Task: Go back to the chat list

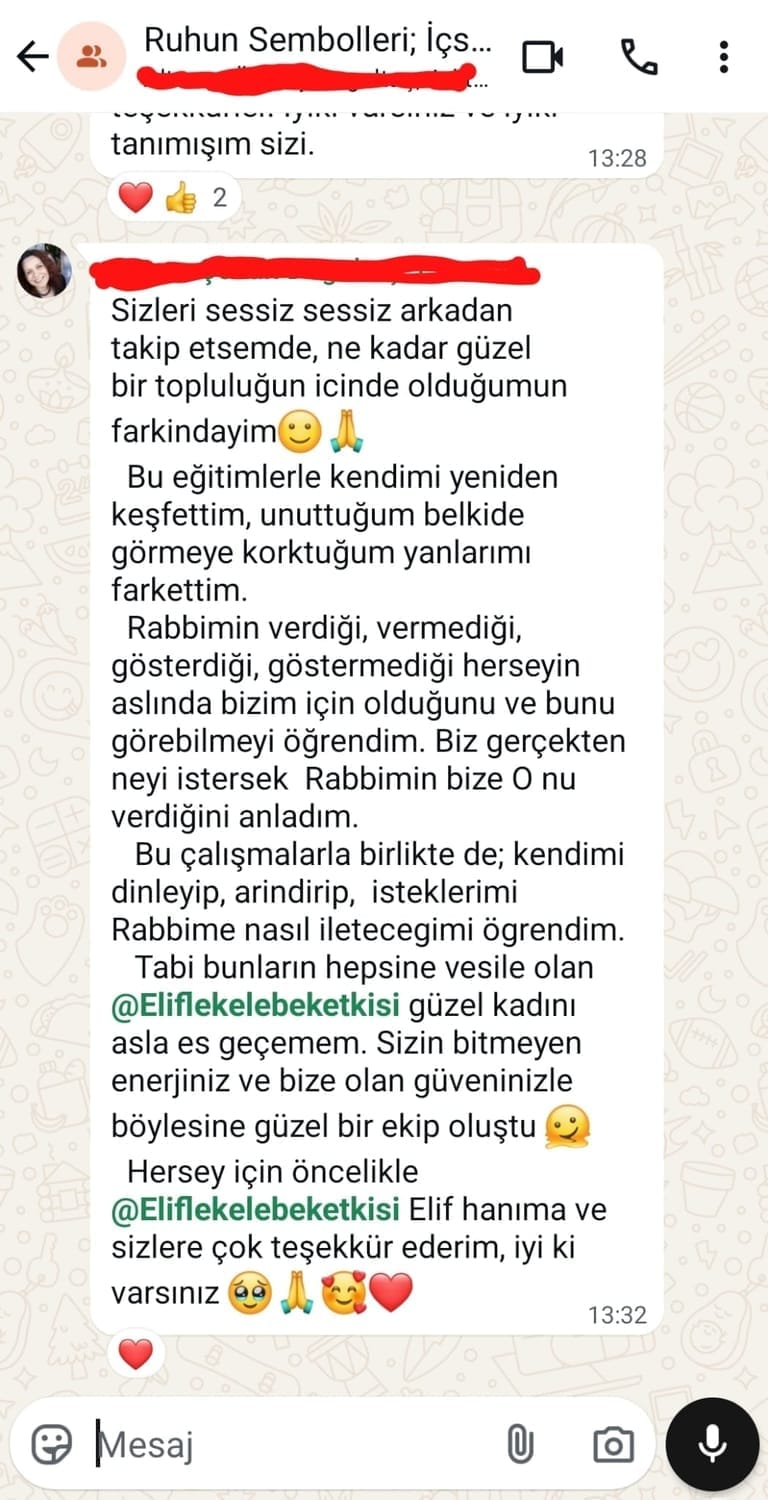Action: click(x=32, y=57)
